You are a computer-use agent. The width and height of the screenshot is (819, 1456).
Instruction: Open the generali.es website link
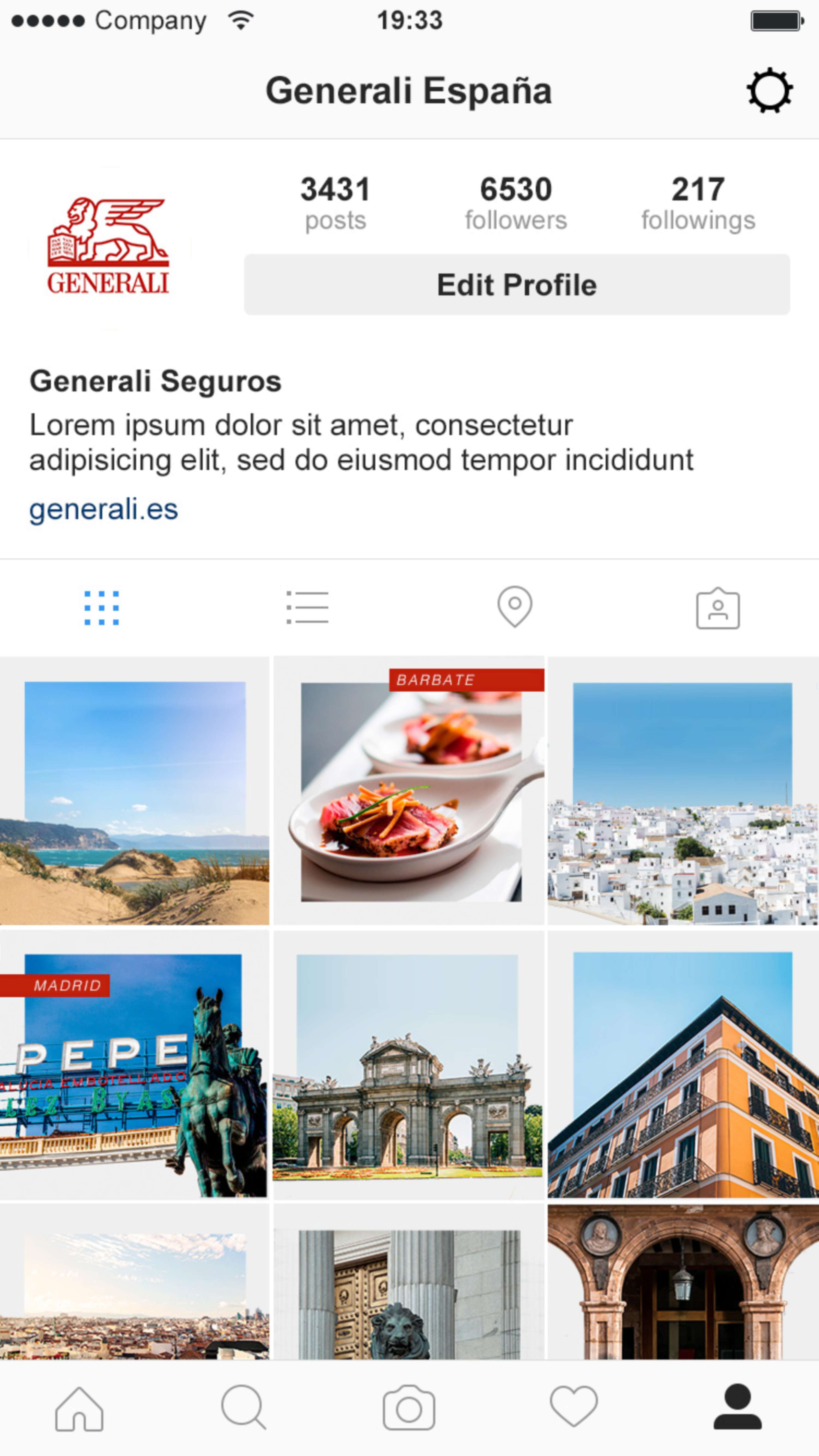103,509
